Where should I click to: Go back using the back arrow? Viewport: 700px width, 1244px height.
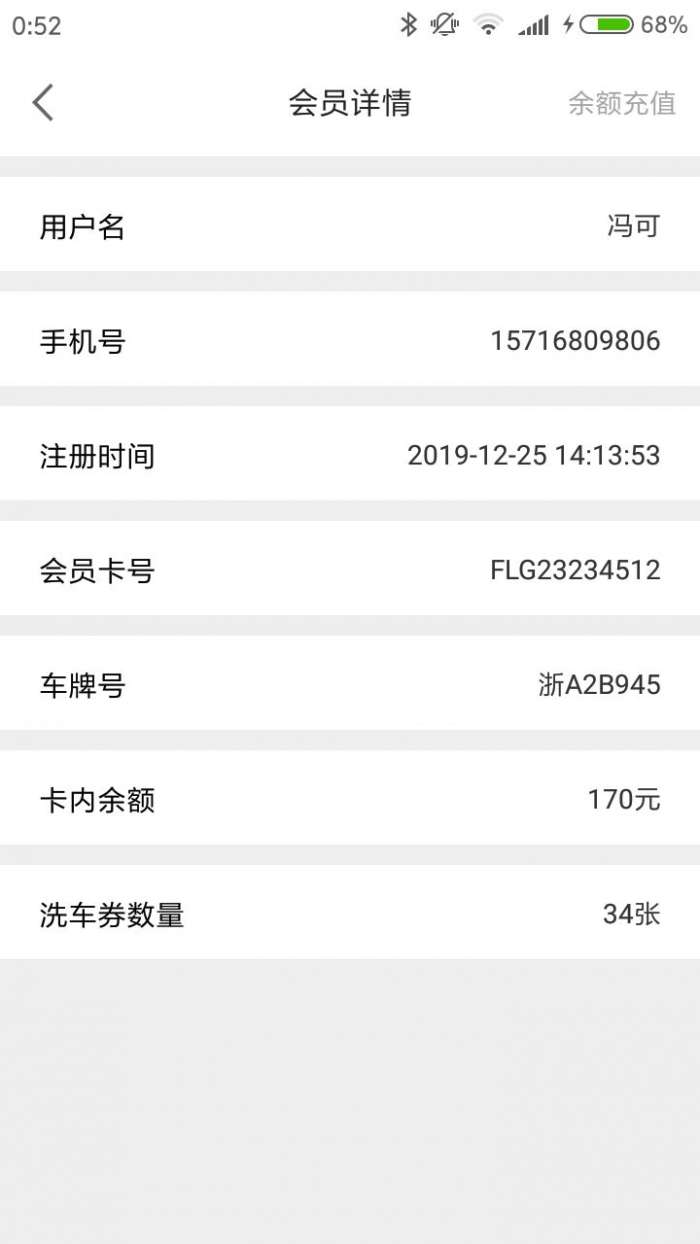click(43, 103)
